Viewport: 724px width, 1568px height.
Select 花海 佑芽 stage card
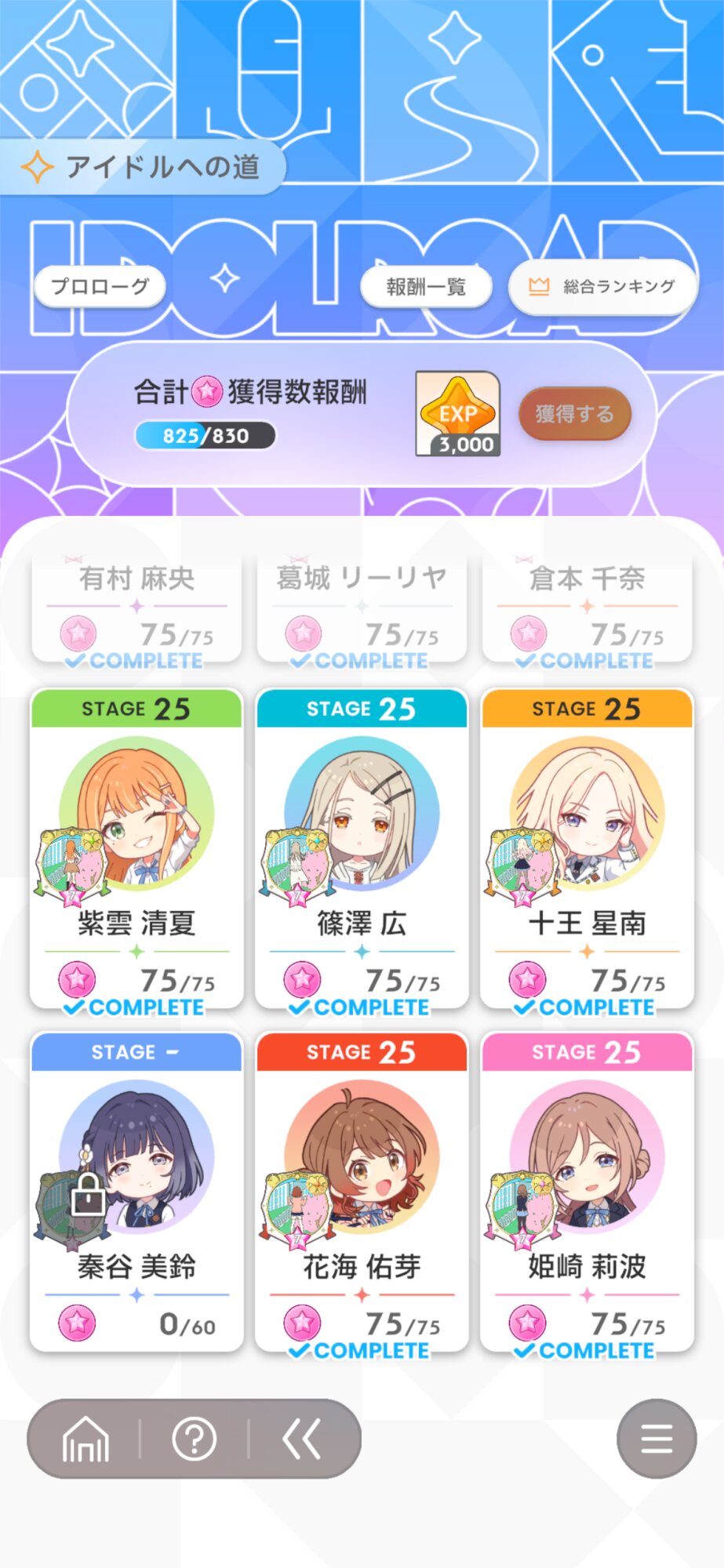(x=362, y=1192)
